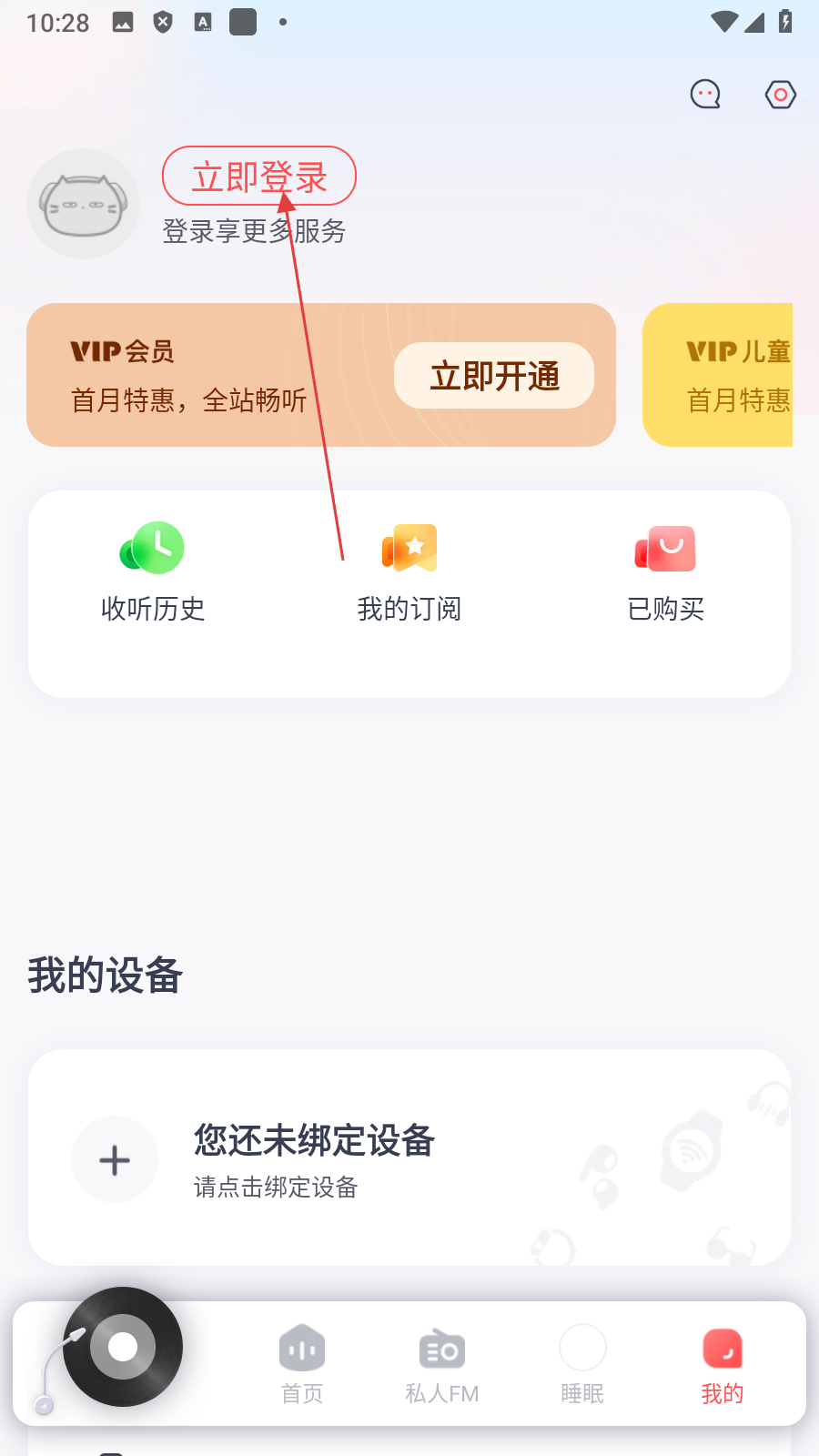Select the 我的 tab

click(x=723, y=1363)
